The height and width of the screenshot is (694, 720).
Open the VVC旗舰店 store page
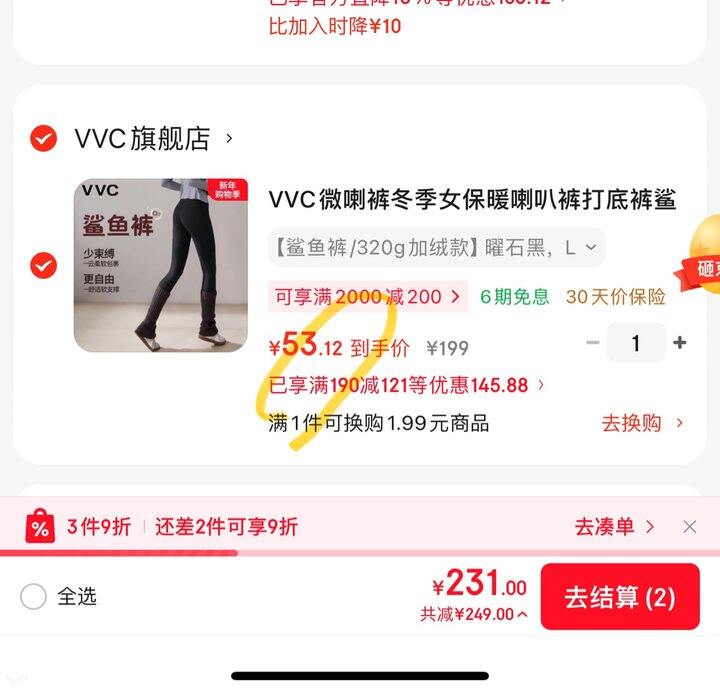click(152, 138)
